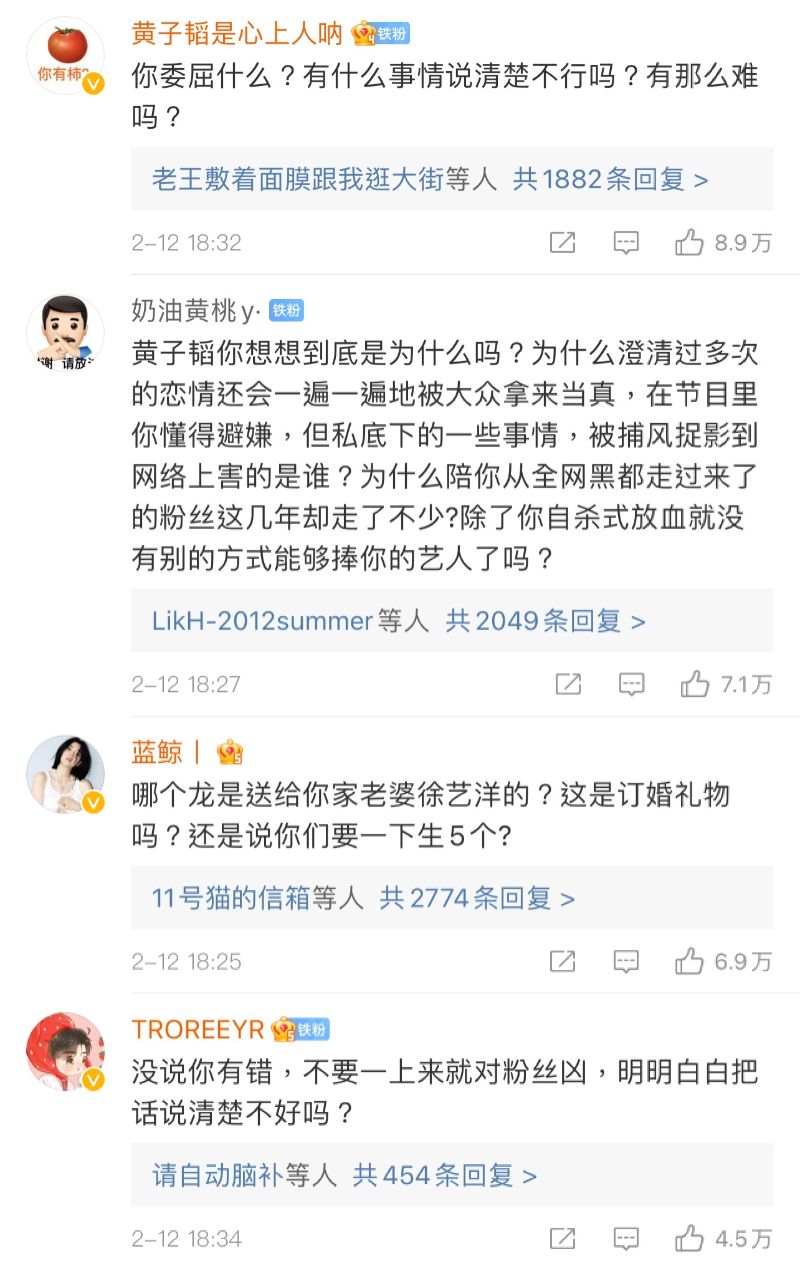Open 奶油黄桃y· username profile
Image resolution: width=800 pixels, height=1264 pixels.
tap(196, 311)
